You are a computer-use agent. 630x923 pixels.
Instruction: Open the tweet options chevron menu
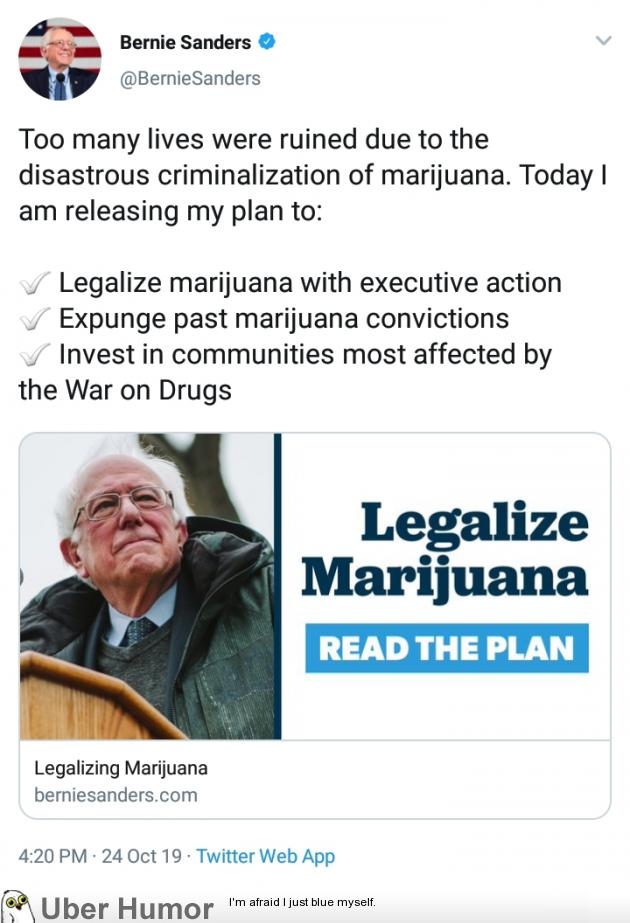(602, 41)
